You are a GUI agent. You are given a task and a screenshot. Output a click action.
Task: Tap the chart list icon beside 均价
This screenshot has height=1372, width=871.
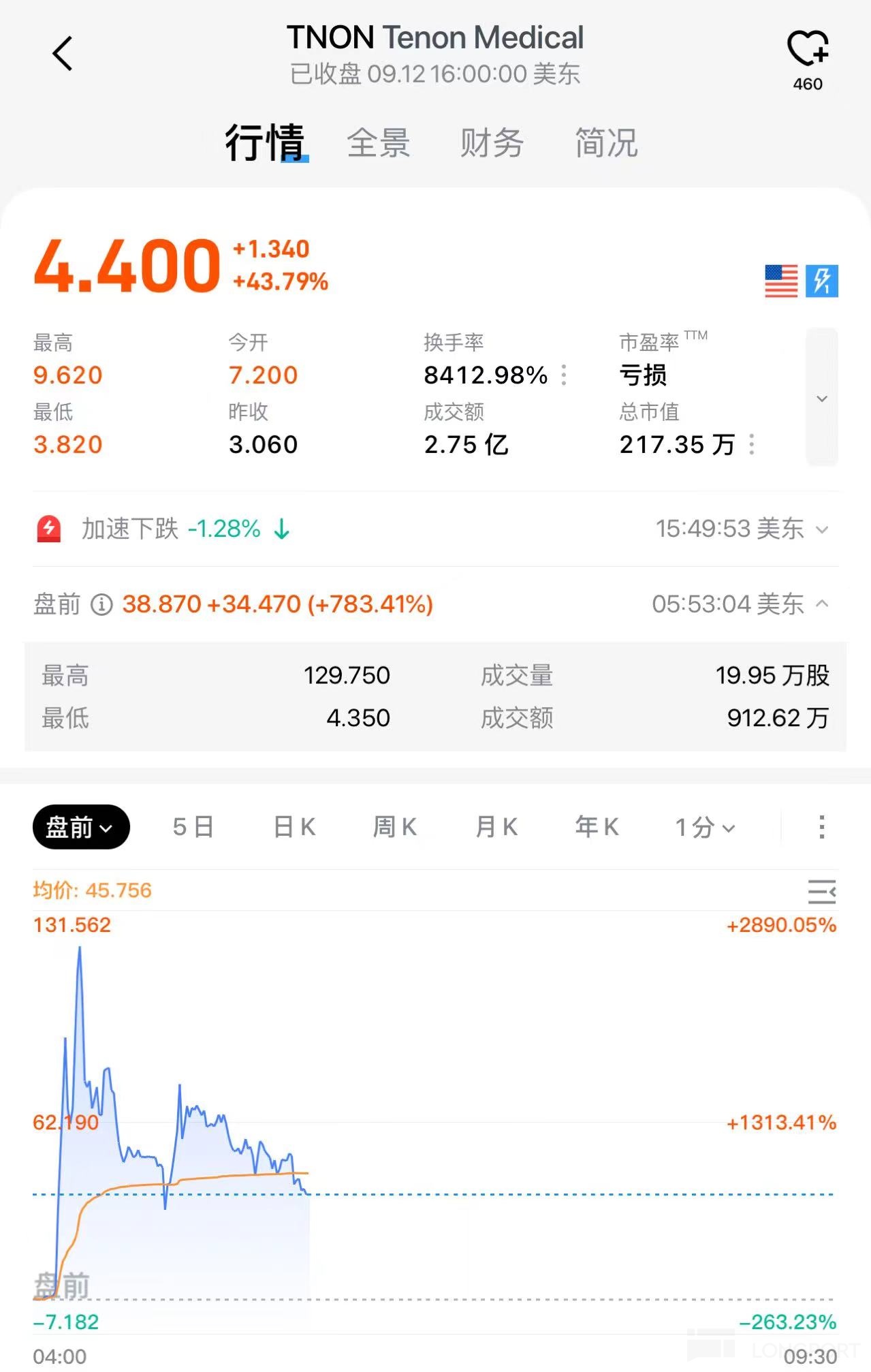pyautogui.click(x=821, y=891)
